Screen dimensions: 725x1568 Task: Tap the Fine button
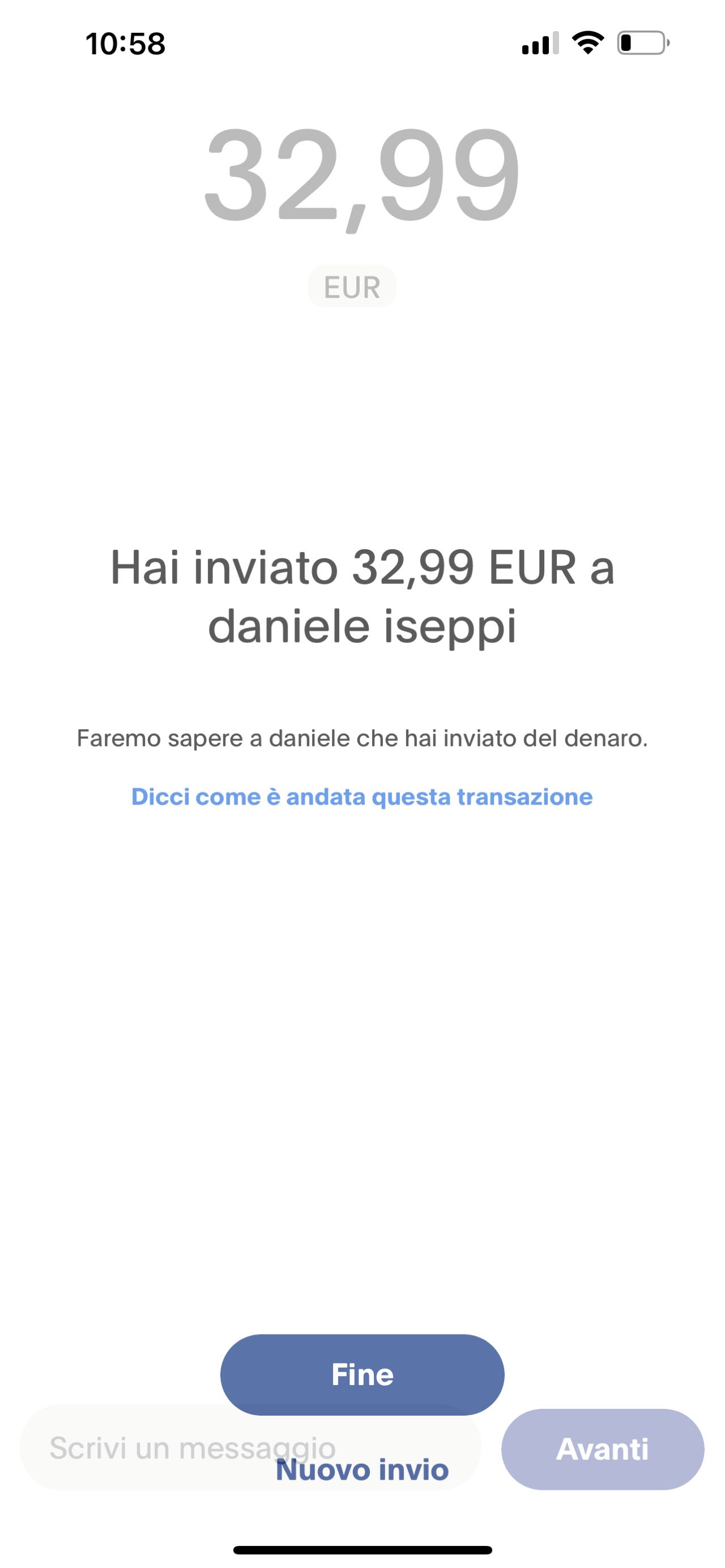coord(362,1374)
